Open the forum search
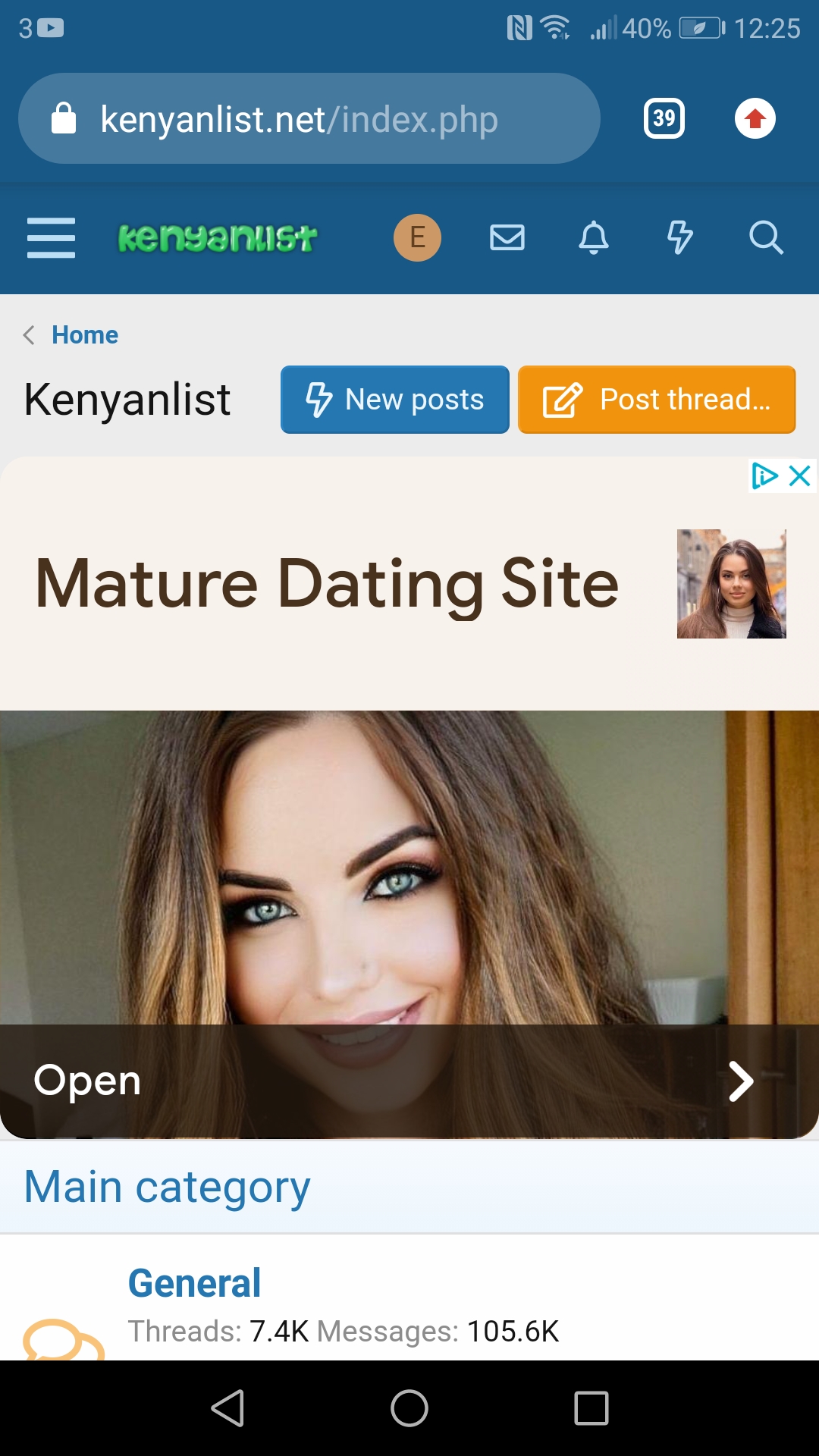The width and height of the screenshot is (819, 1456). (x=766, y=237)
